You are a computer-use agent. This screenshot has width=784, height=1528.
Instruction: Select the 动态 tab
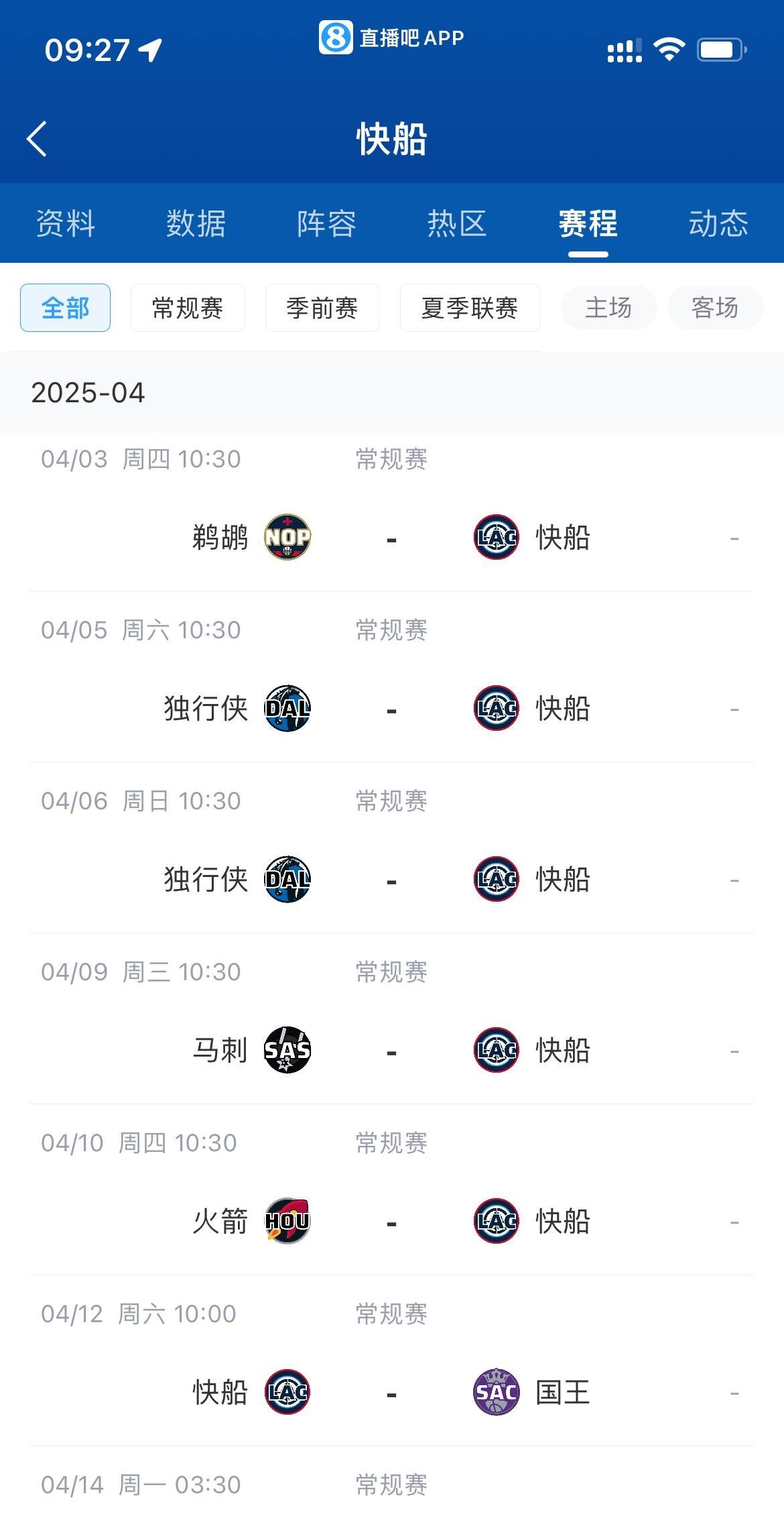718,223
